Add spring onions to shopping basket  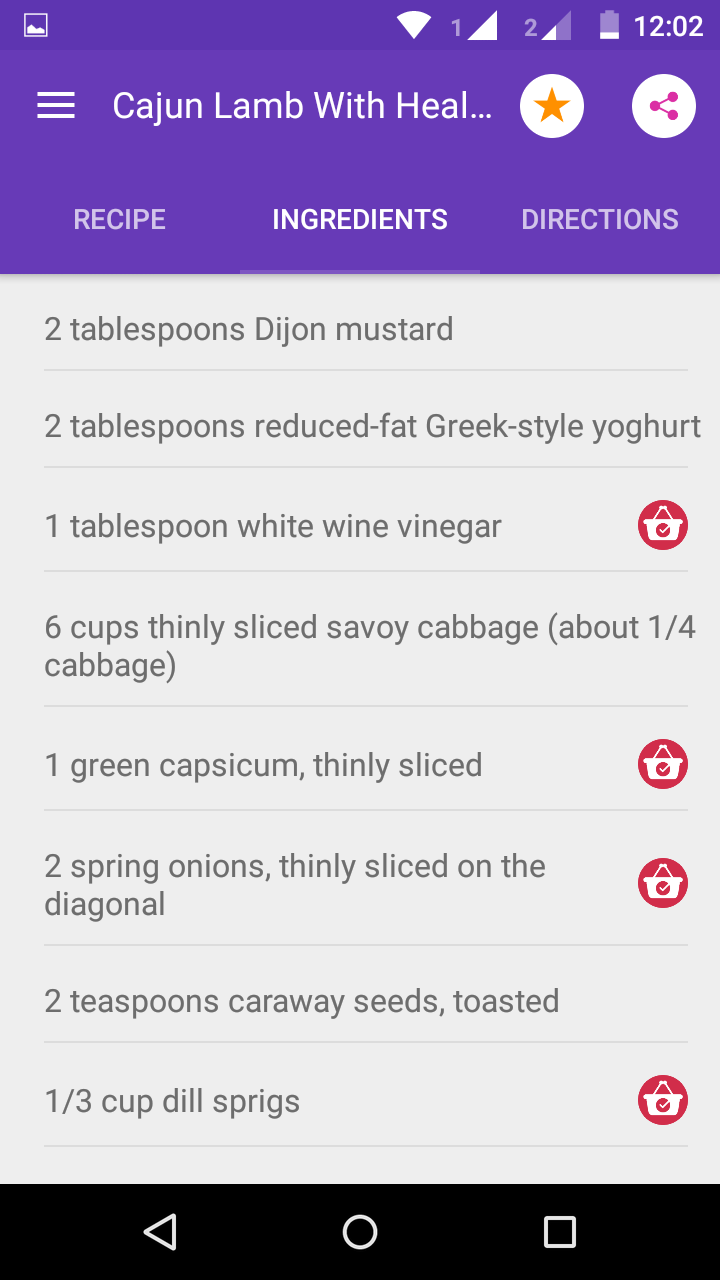point(662,882)
